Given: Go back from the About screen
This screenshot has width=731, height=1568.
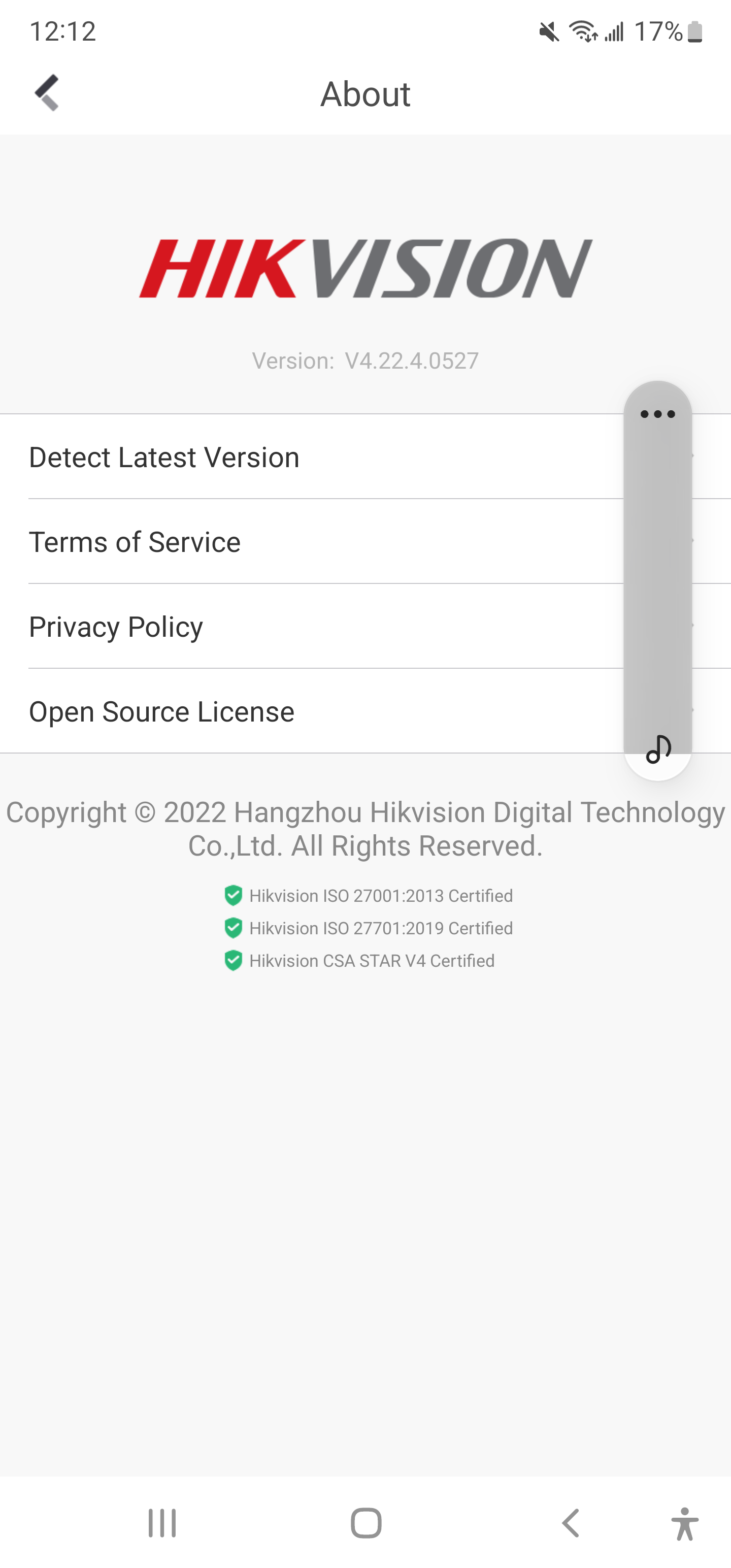Looking at the screenshot, I should click(47, 92).
